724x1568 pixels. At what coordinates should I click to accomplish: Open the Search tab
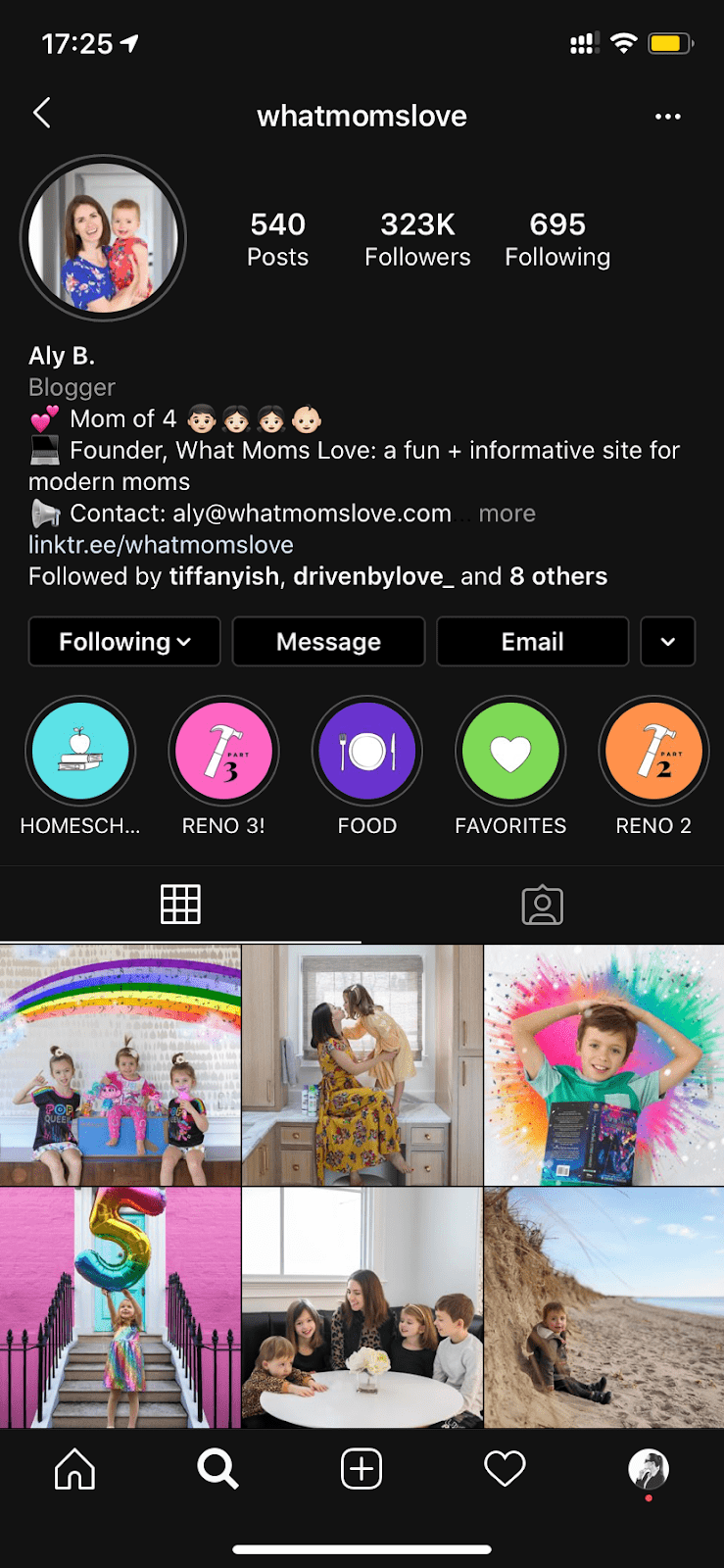pos(217,1469)
